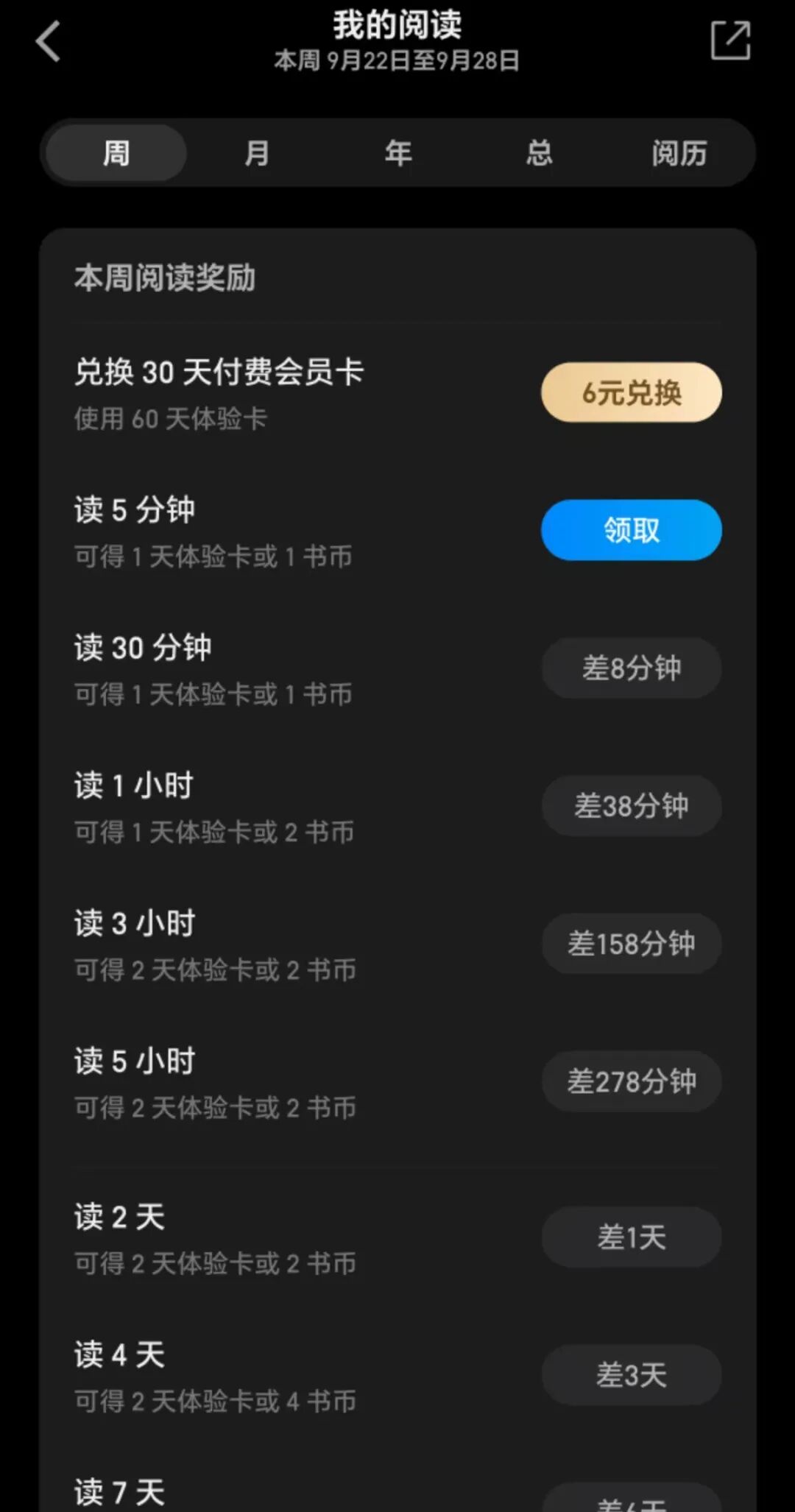Viewport: 795px width, 1512px height.
Task: Tap the 差8分钟 progress chip
Action: coord(631,668)
